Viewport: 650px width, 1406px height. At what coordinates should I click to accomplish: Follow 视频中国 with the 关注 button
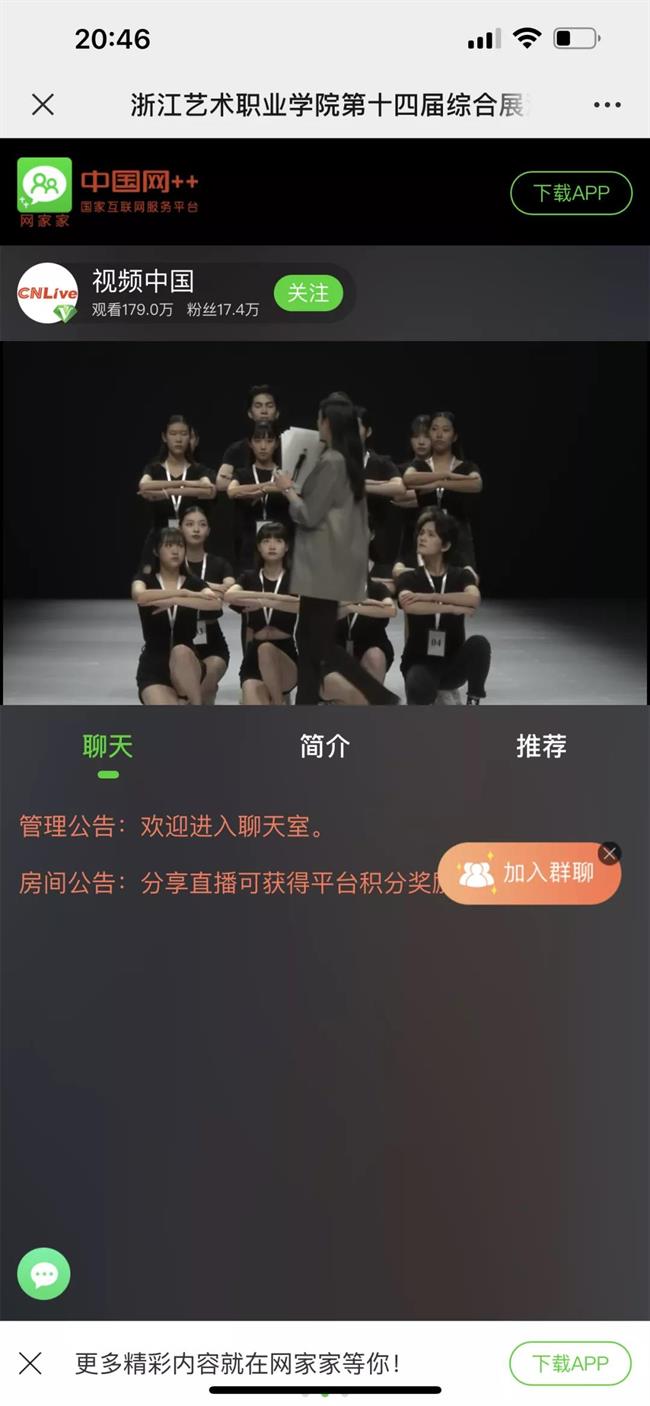[308, 293]
